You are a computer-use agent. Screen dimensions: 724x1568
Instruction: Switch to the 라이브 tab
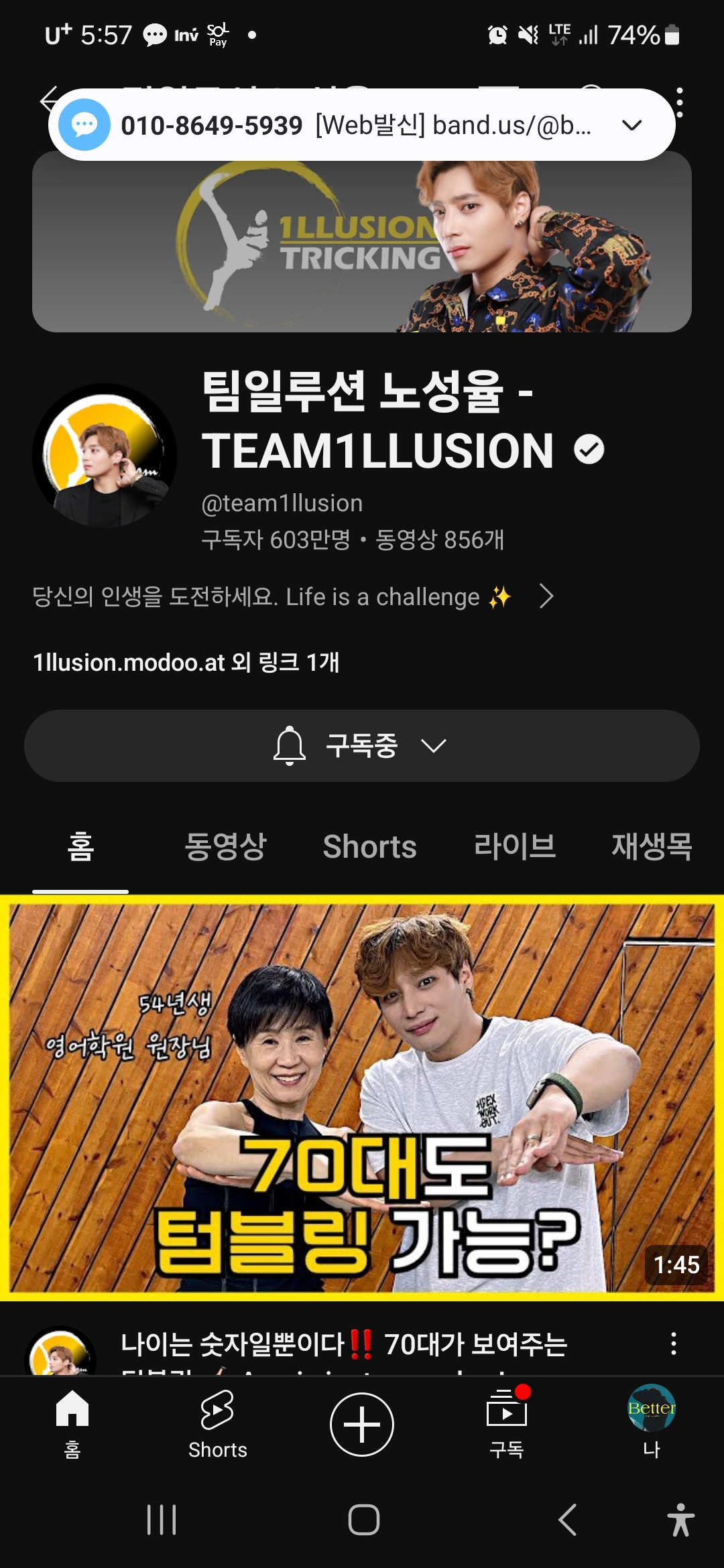[x=515, y=846]
